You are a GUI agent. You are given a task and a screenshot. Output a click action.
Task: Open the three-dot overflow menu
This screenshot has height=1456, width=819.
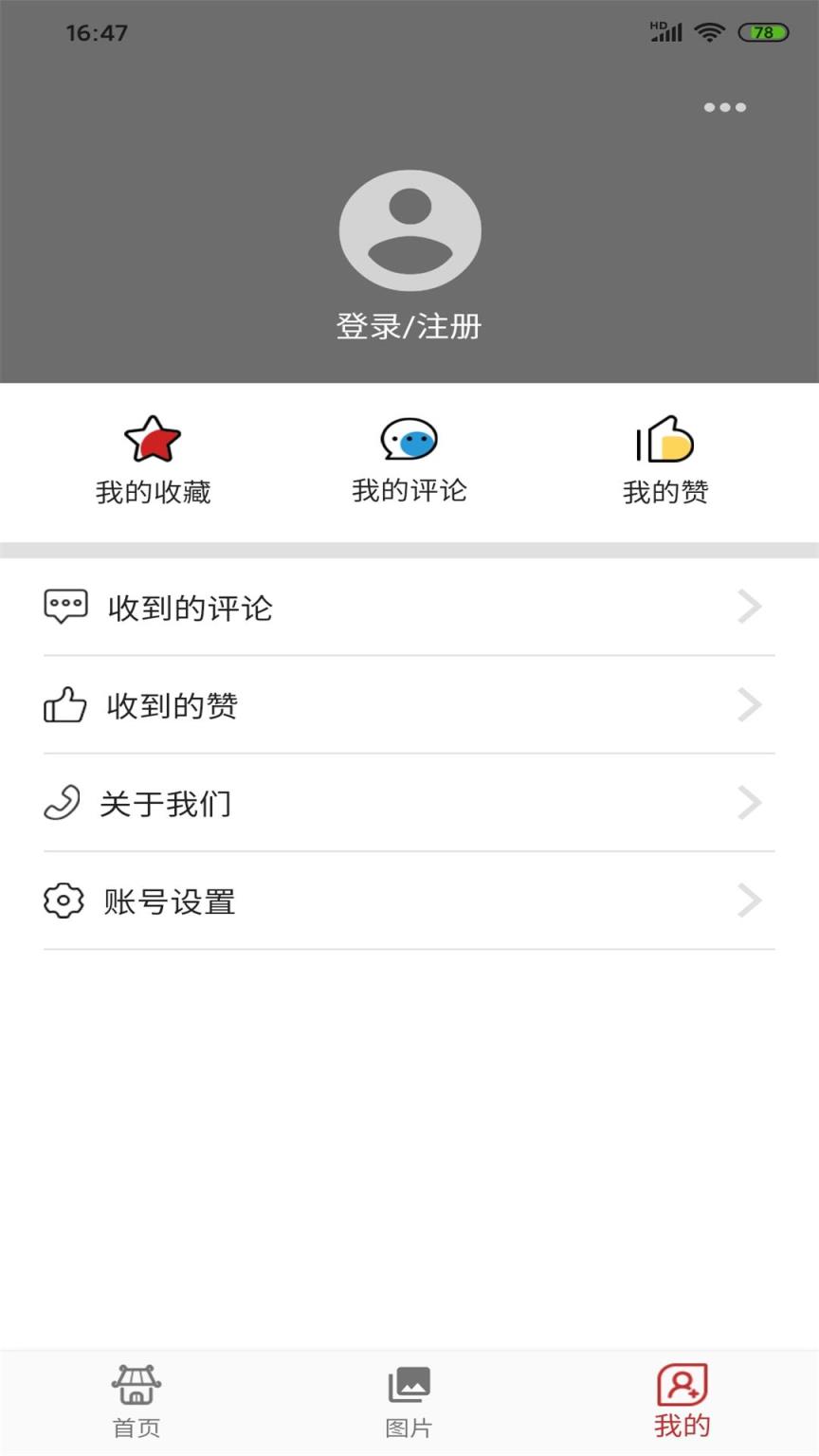tap(724, 107)
